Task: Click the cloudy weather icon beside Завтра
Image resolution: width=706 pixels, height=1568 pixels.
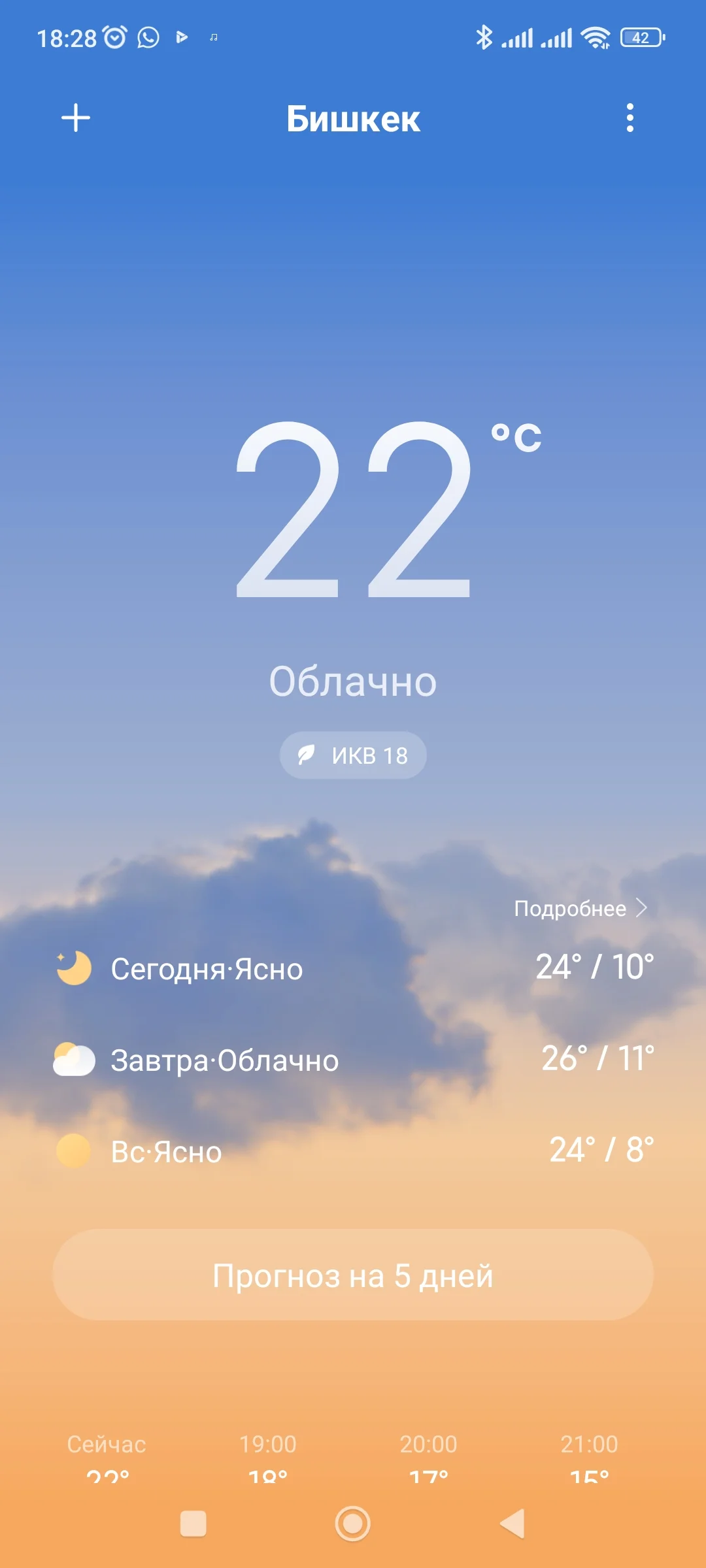Action: click(73, 1060)
